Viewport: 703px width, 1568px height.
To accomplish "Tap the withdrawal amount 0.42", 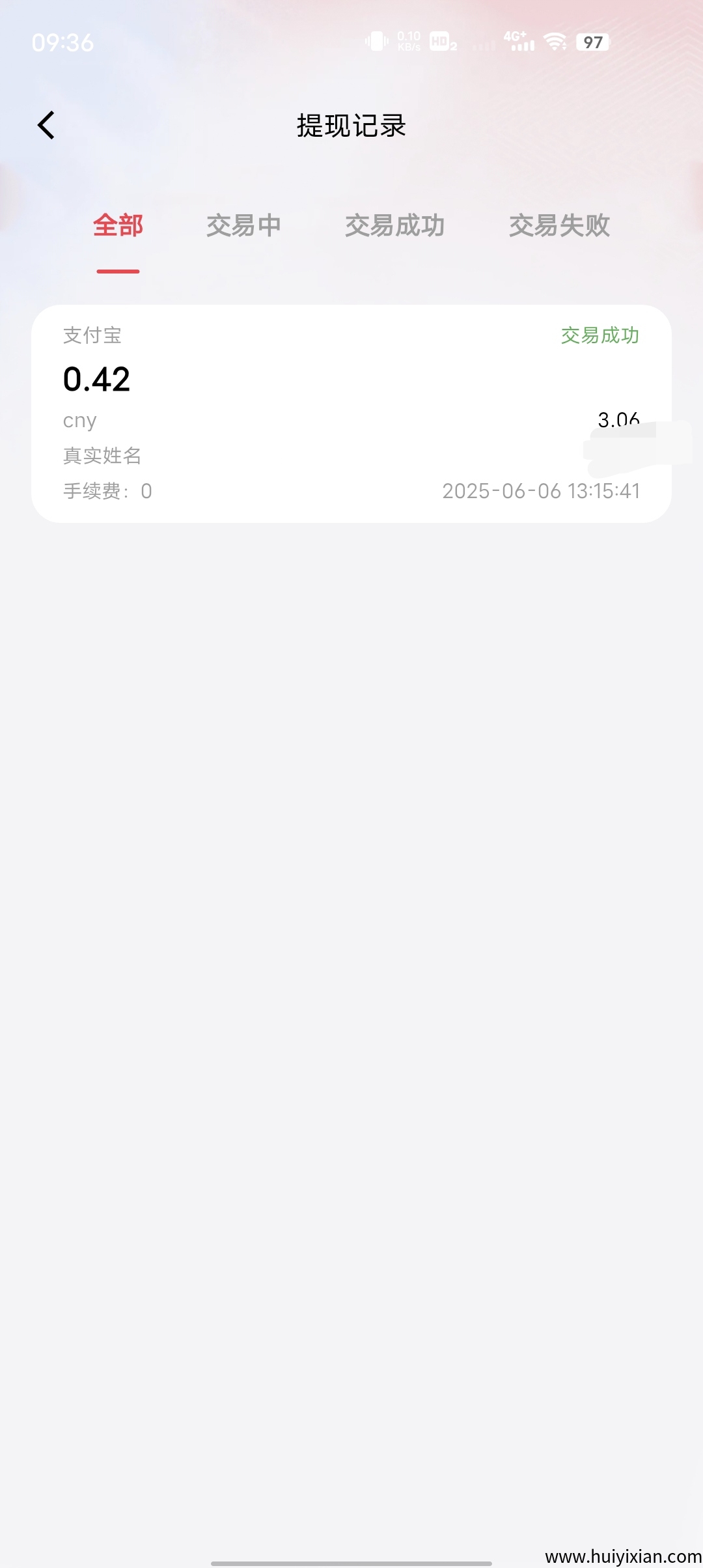I will [x=96, y=378].
